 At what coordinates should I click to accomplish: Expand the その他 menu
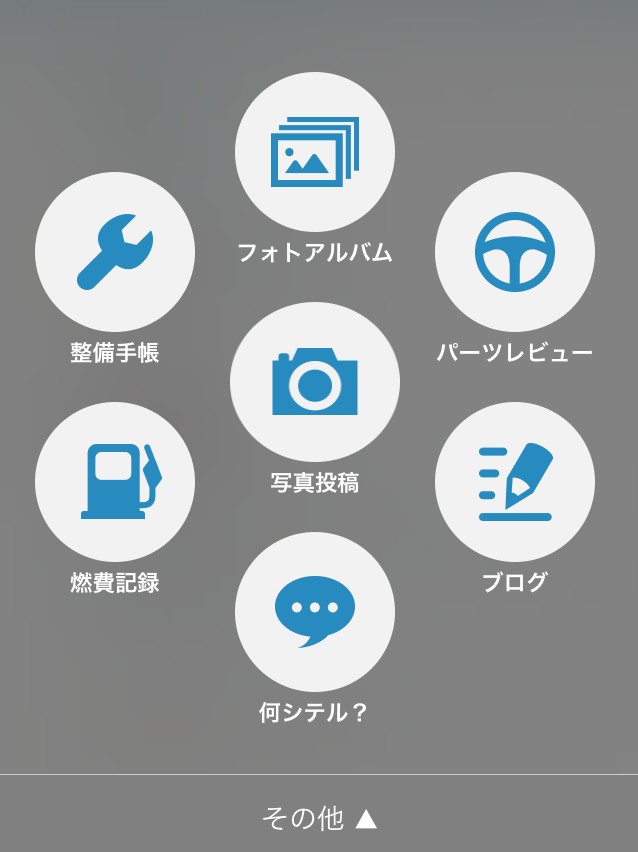[319, 818]
